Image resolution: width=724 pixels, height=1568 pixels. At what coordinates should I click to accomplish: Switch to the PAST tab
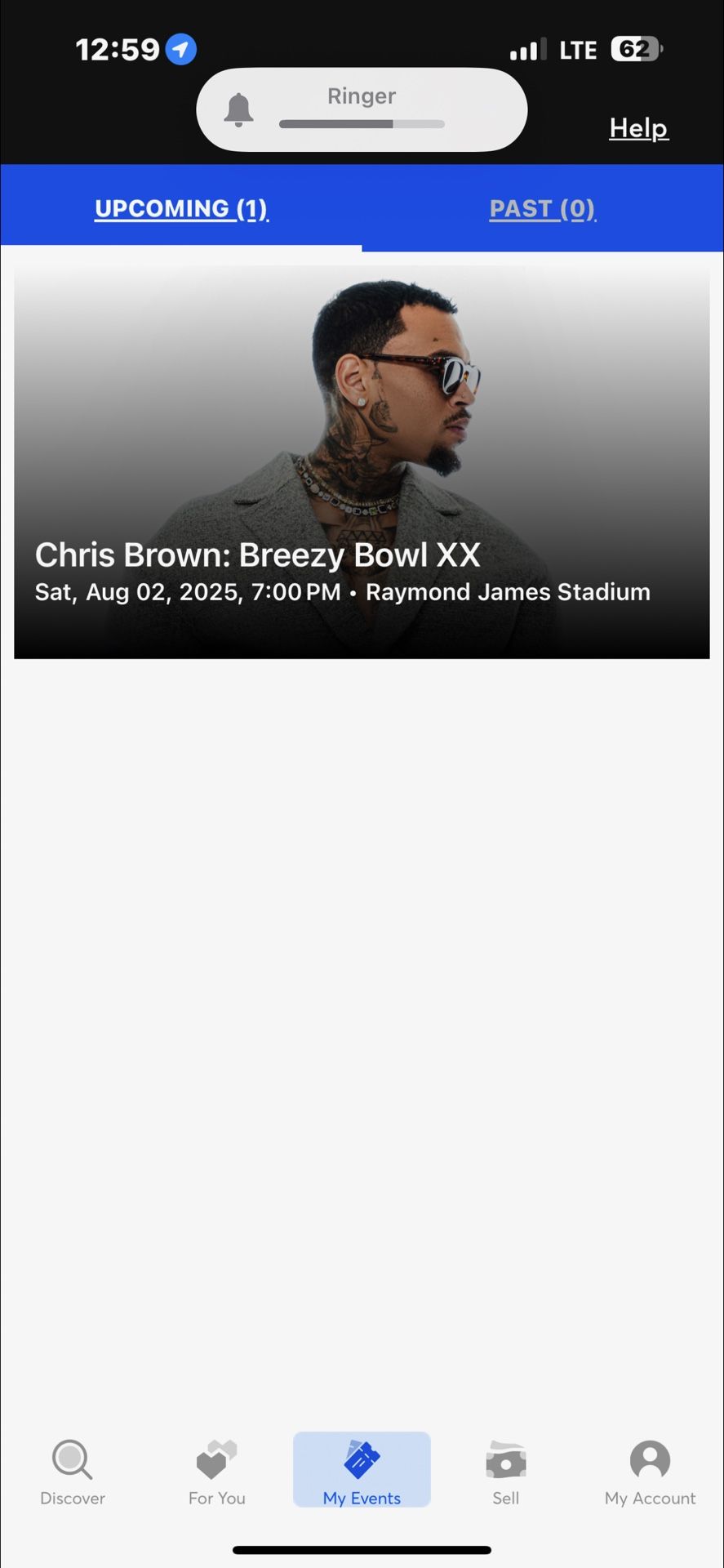coord(542,208)
